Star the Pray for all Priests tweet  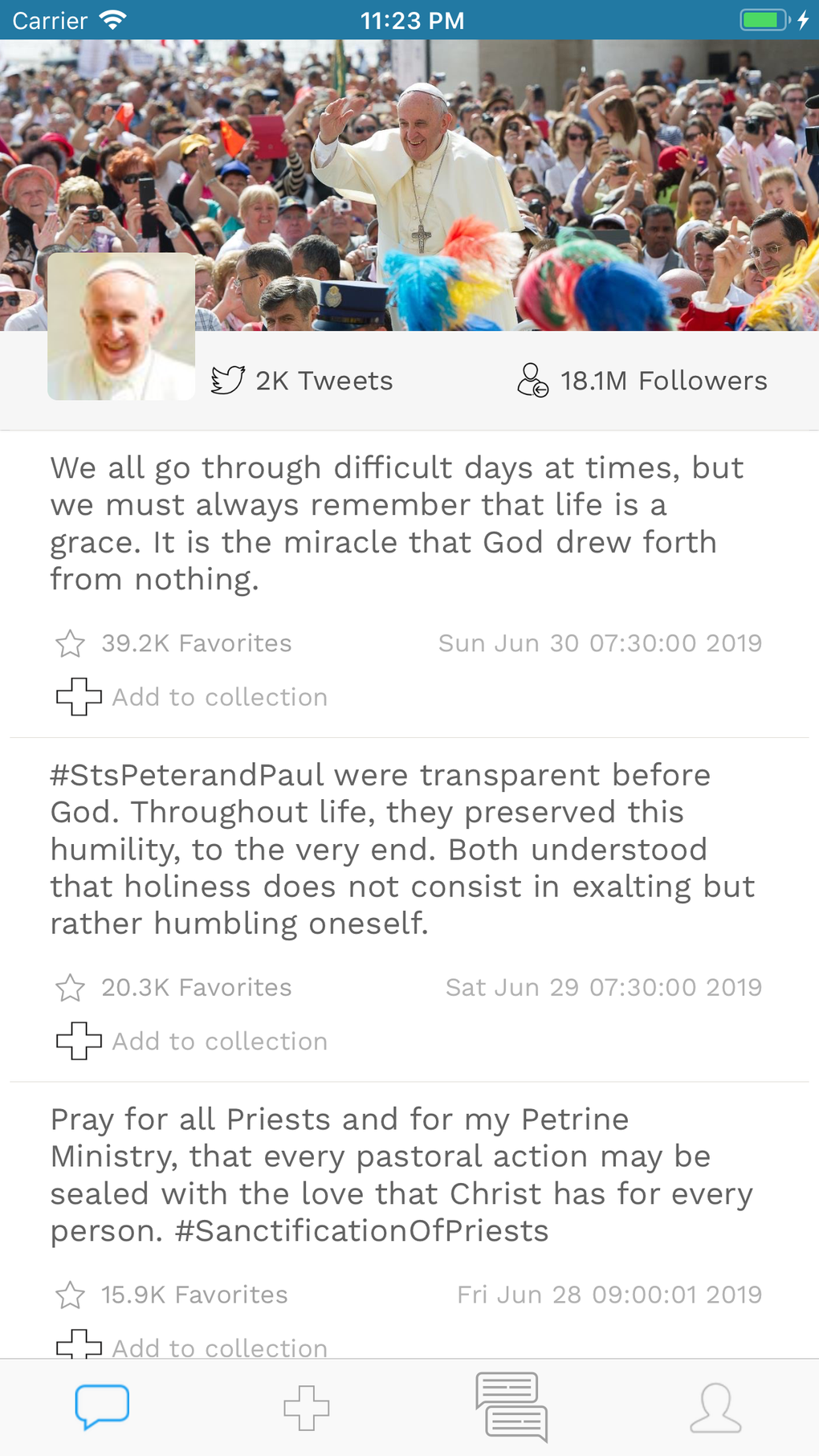tap(70, 1294)
